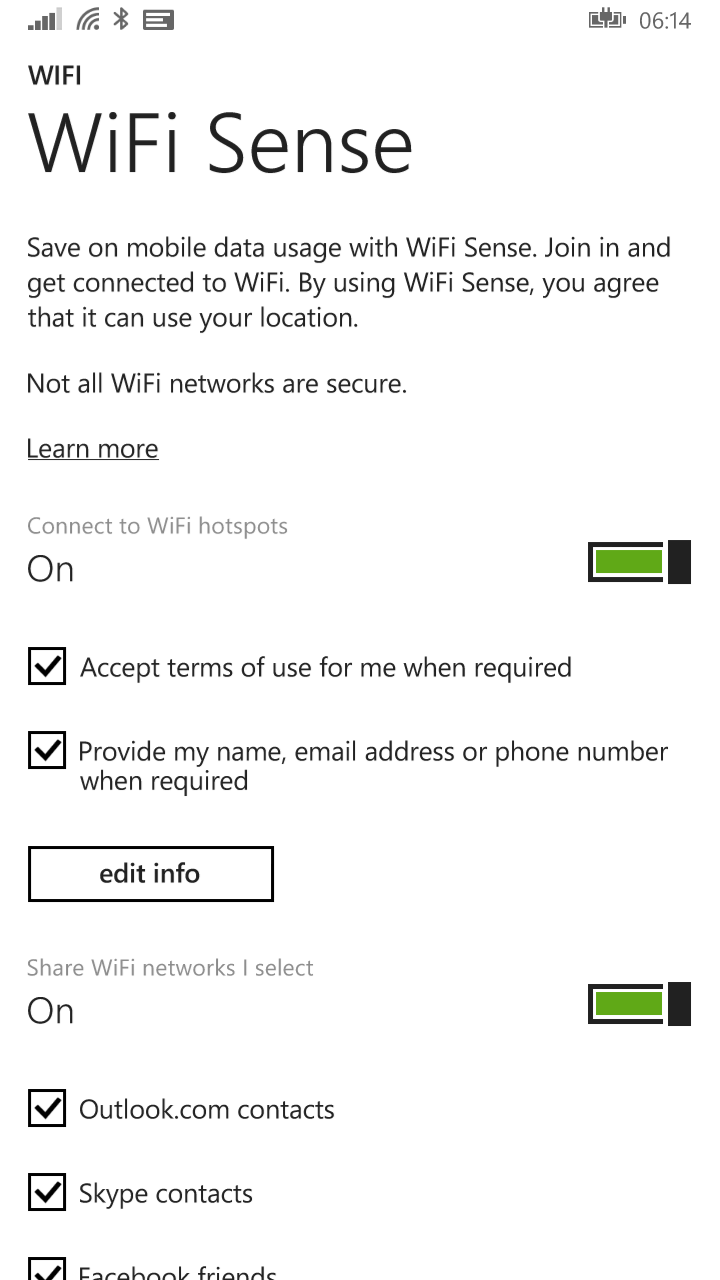The width and height of the screenshot is (720, 1280).
Task: Deselect Skype contacts checkbox
Action: [x=47, y=1193]
